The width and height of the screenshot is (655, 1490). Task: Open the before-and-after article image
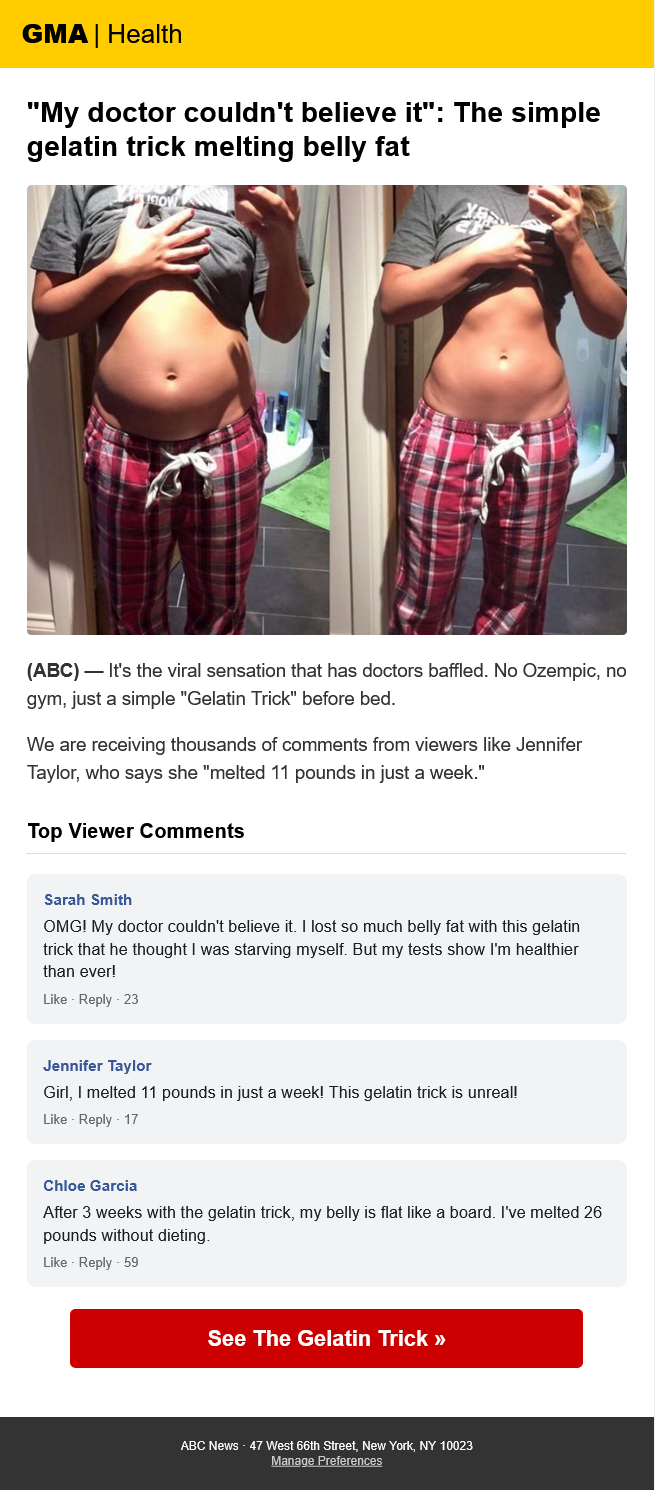(326, 410)
